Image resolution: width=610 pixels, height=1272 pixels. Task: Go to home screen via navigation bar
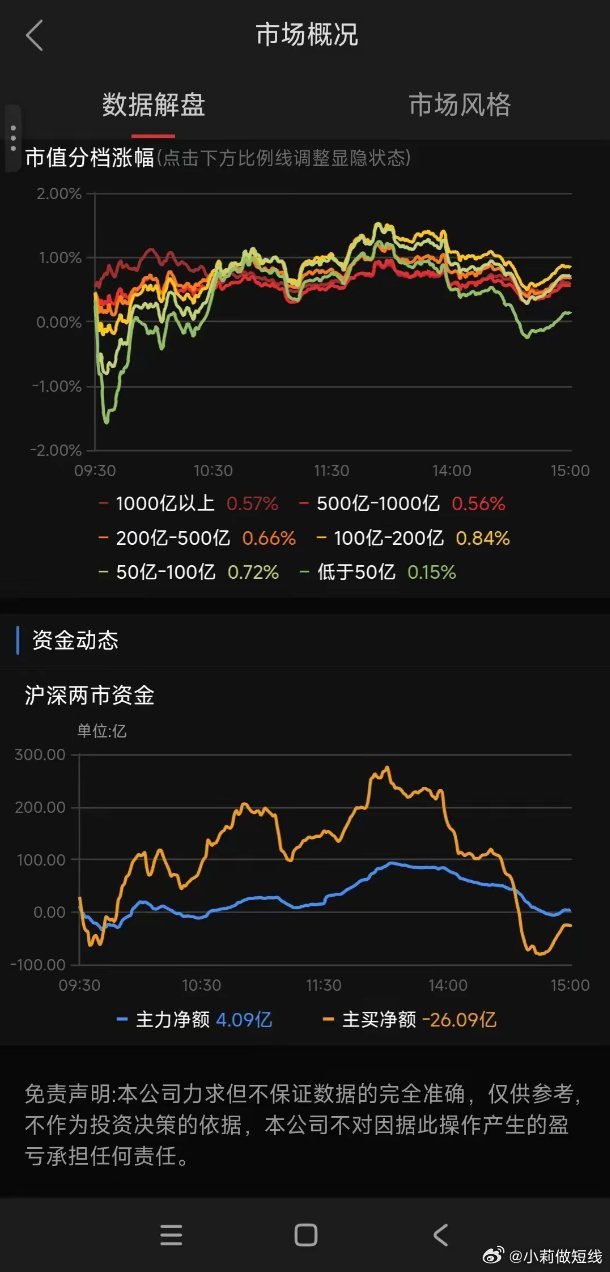(x=306, y=1234)
